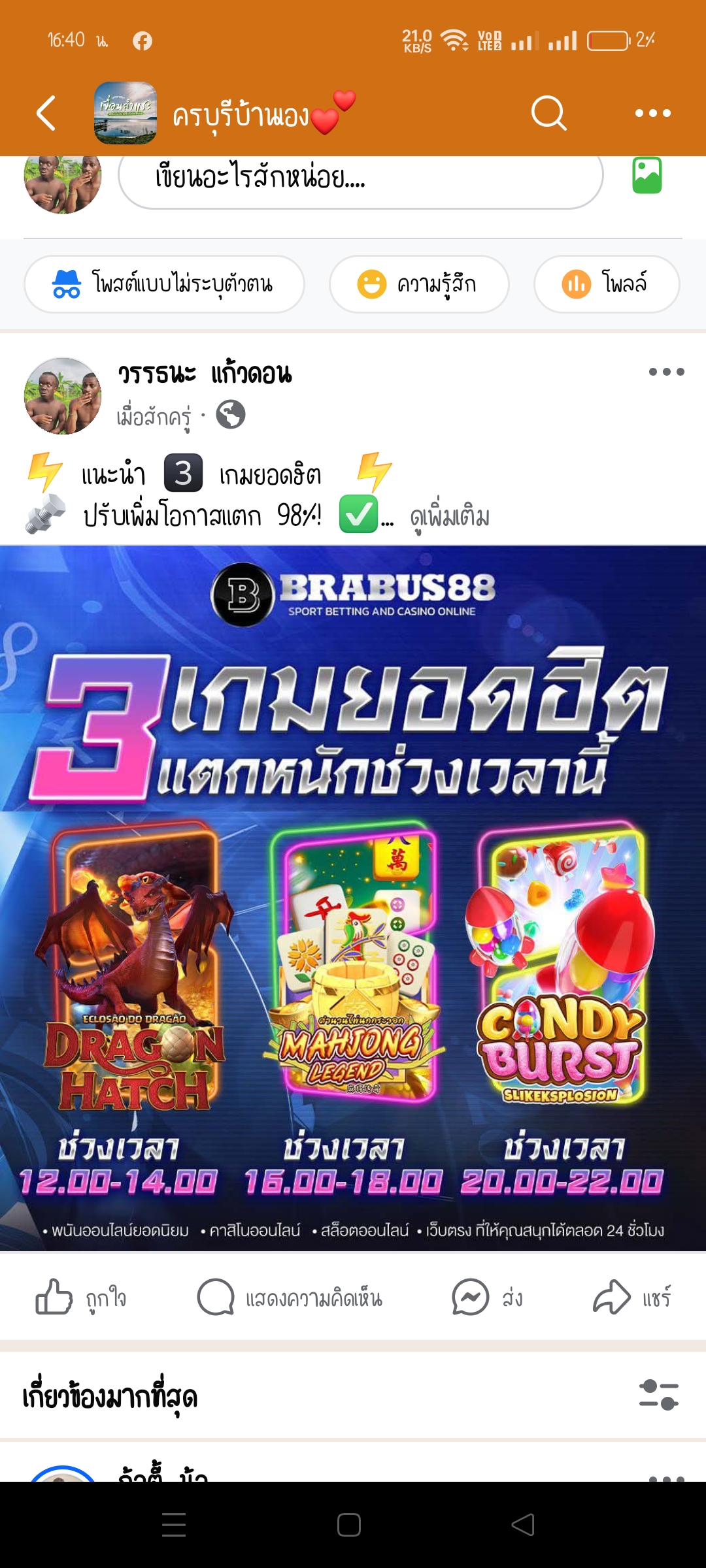Open options for วรรธนะ แก้วดอน's post
The height and width of the screenshot is (1568, 706).
(665, 372)
